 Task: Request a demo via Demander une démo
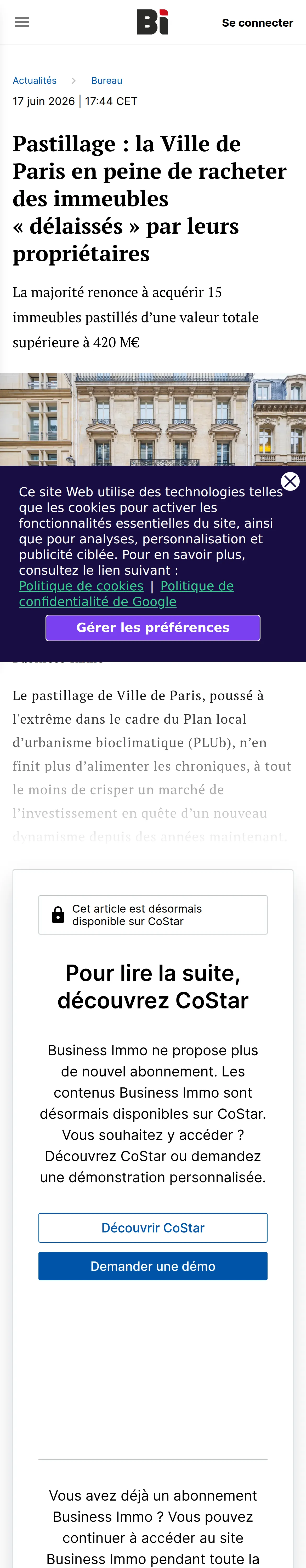[x=153, y=1266]
